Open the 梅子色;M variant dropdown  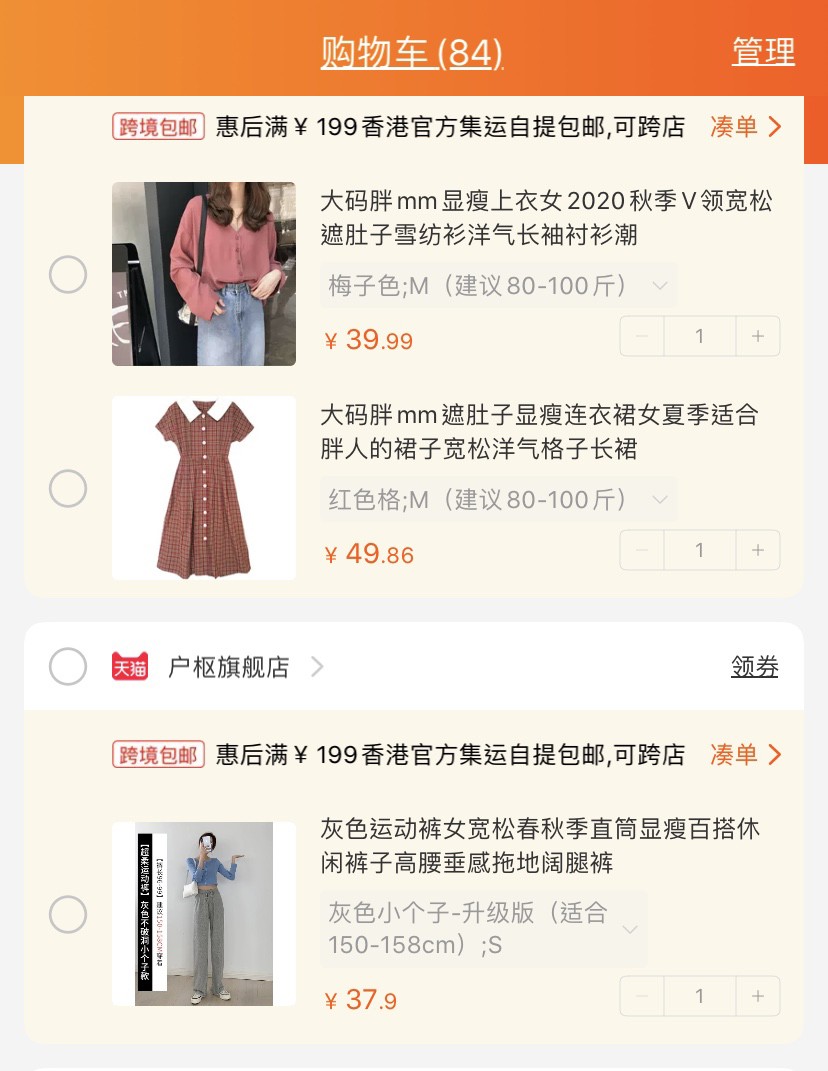pos(498,286)
